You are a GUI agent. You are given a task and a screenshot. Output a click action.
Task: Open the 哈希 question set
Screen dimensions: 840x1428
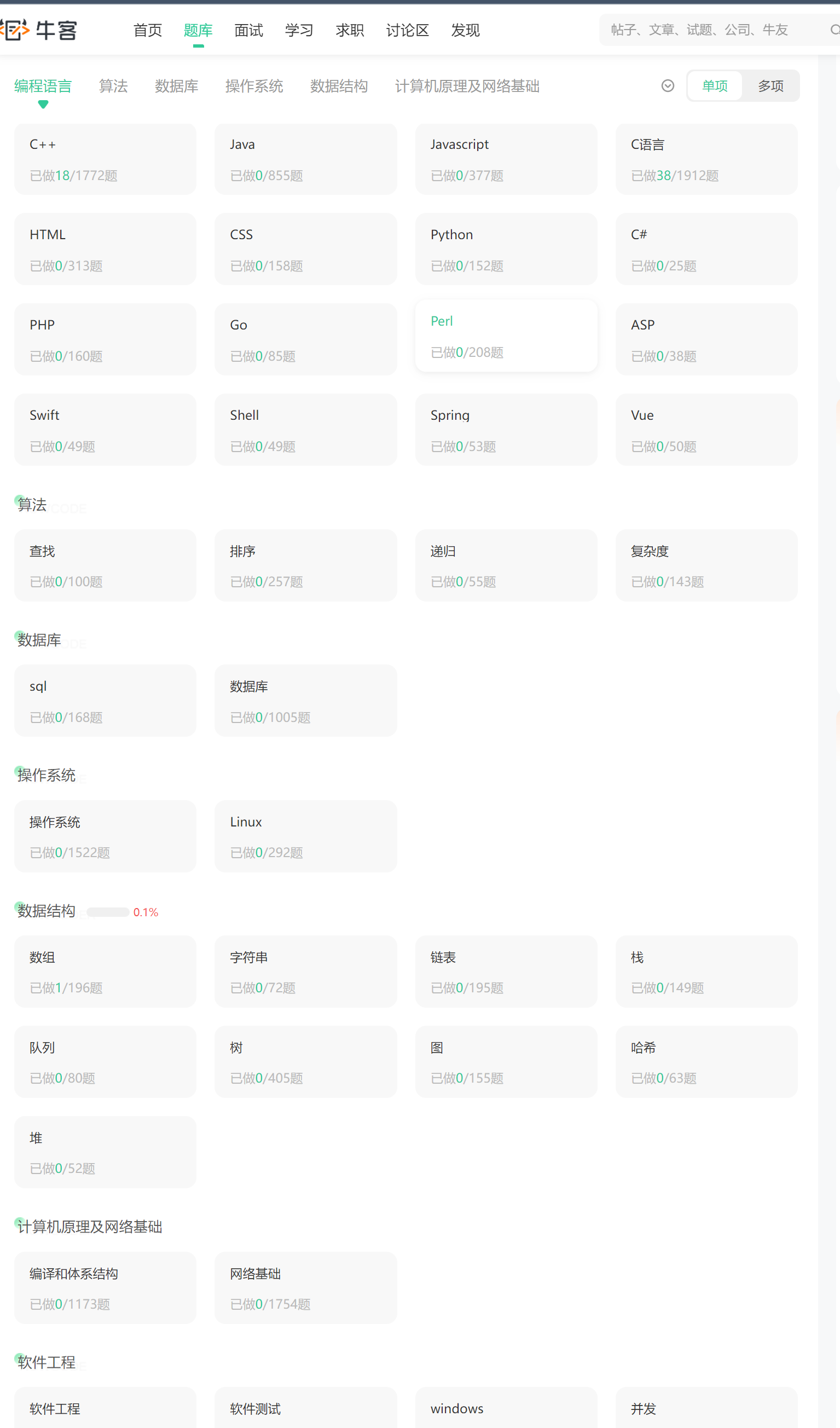coord(706,1062)
